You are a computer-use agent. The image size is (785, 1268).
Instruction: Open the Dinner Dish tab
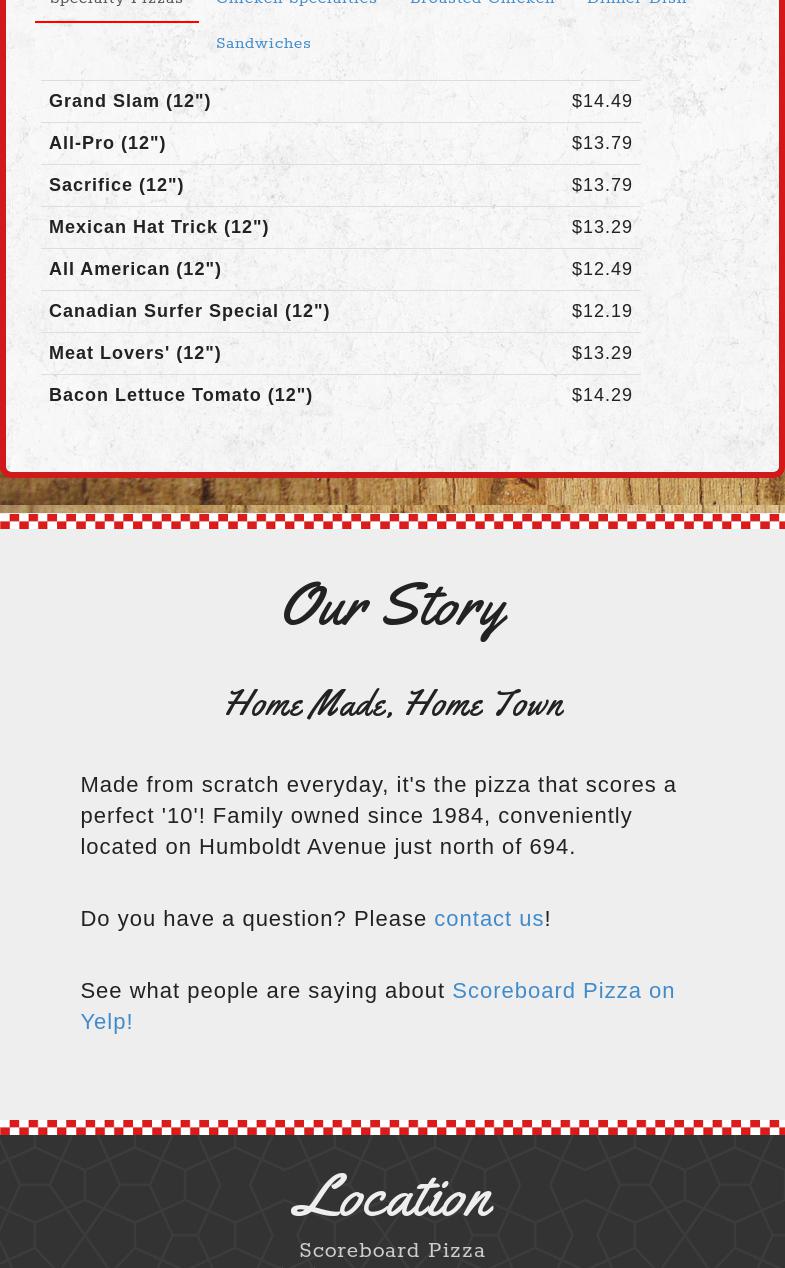[636, 4]
